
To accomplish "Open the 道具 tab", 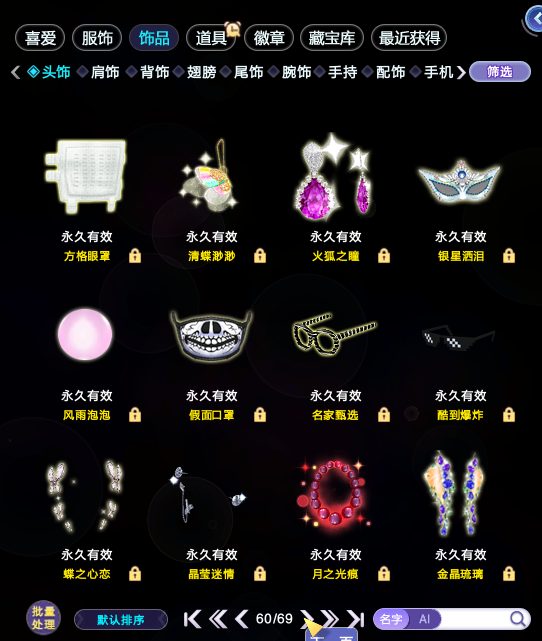I will (211, 38).
